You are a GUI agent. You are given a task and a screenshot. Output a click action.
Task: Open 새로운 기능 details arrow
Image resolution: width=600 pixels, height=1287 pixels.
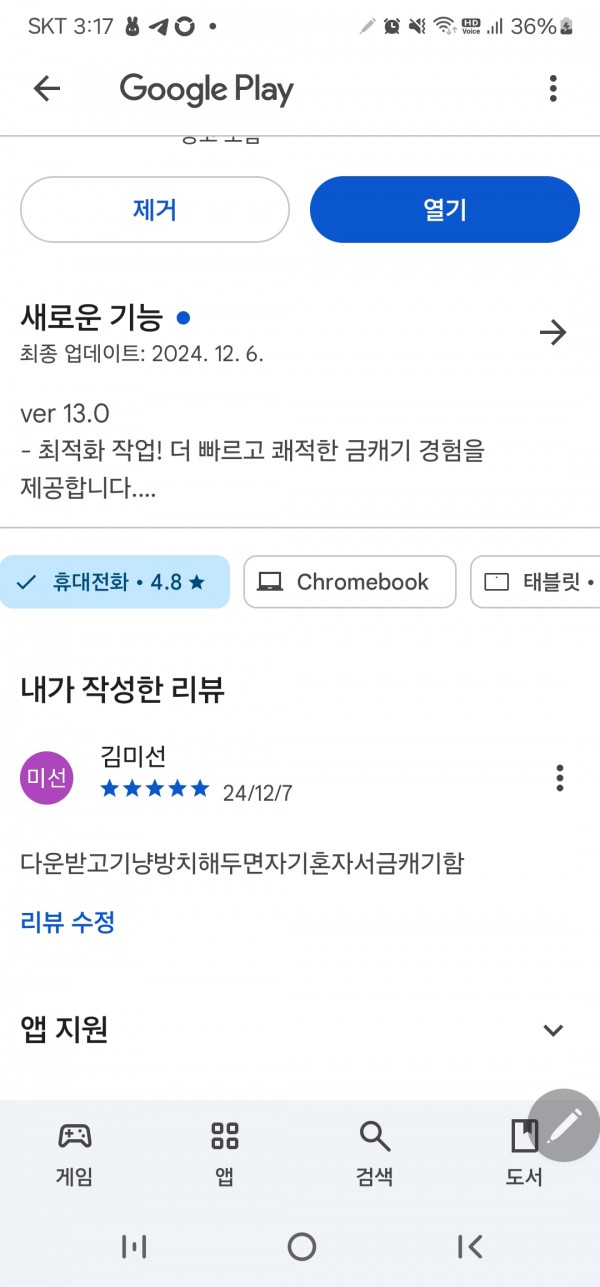(553, 332)
